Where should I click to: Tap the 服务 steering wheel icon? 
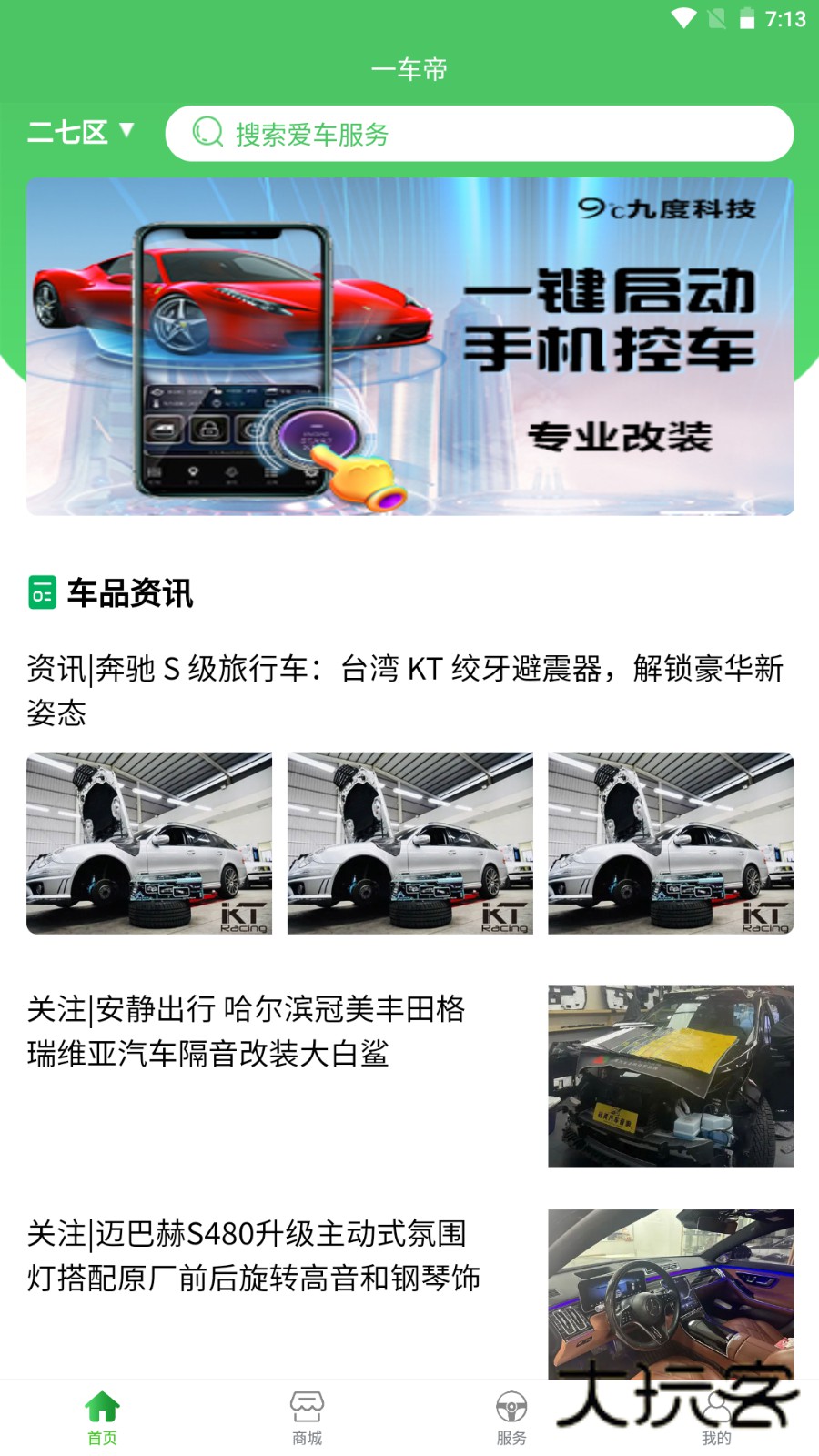(x=511, y=1405)
